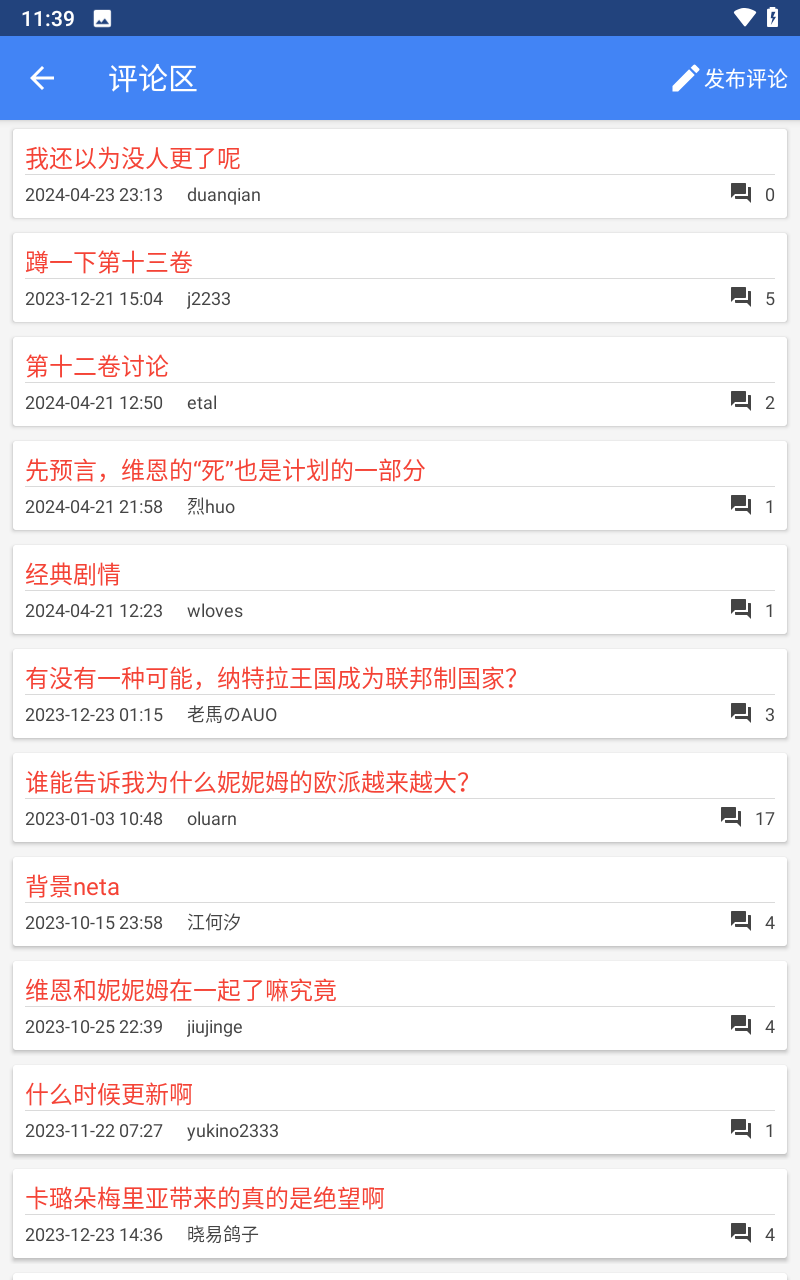The height and width of the screenshot is (1280, 800).
Task: View '卡璐朵梅里亚带来的真的是绝望啊'
Action: [x=204, y=1197]
